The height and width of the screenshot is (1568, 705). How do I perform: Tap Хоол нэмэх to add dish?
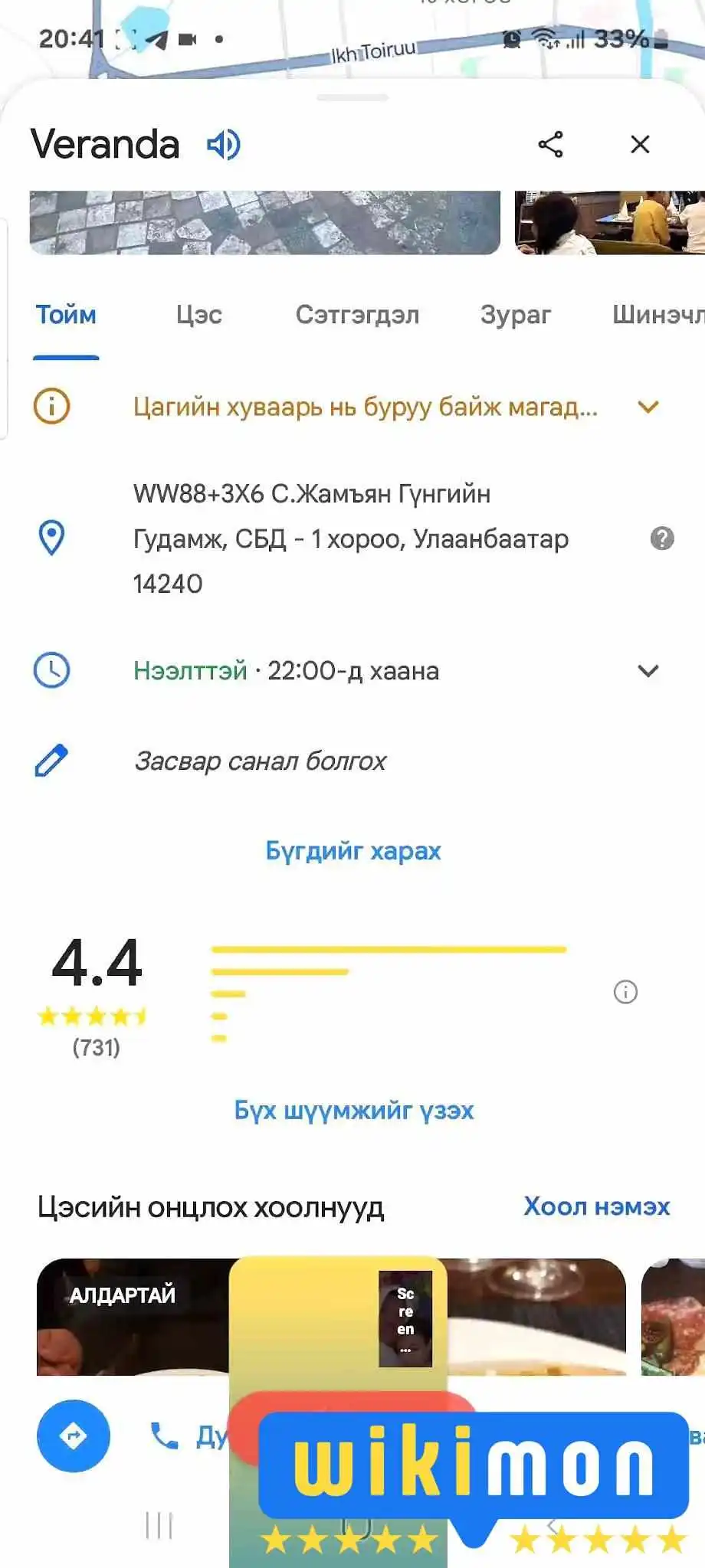coord(596,1206)
